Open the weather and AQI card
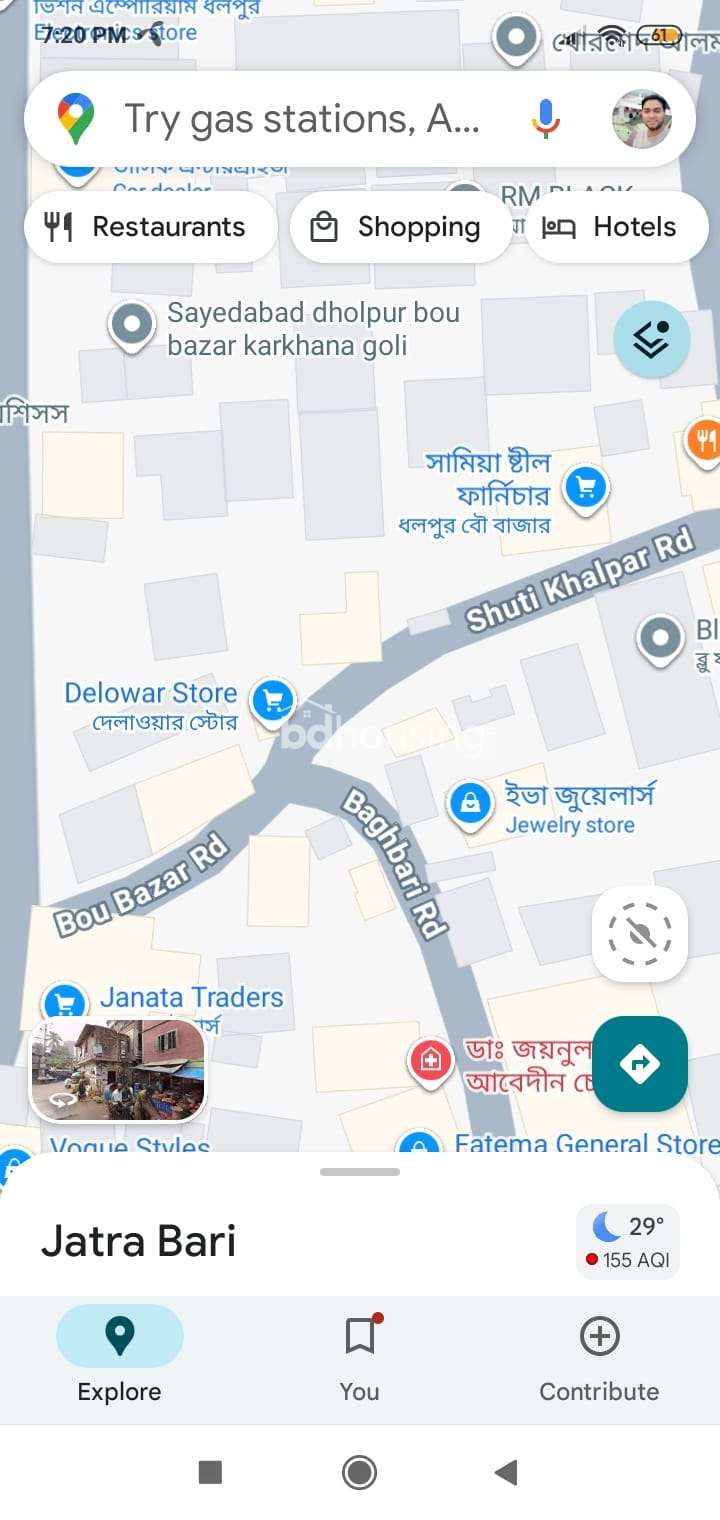The image size is (720, 1520). click(628, 1241)
